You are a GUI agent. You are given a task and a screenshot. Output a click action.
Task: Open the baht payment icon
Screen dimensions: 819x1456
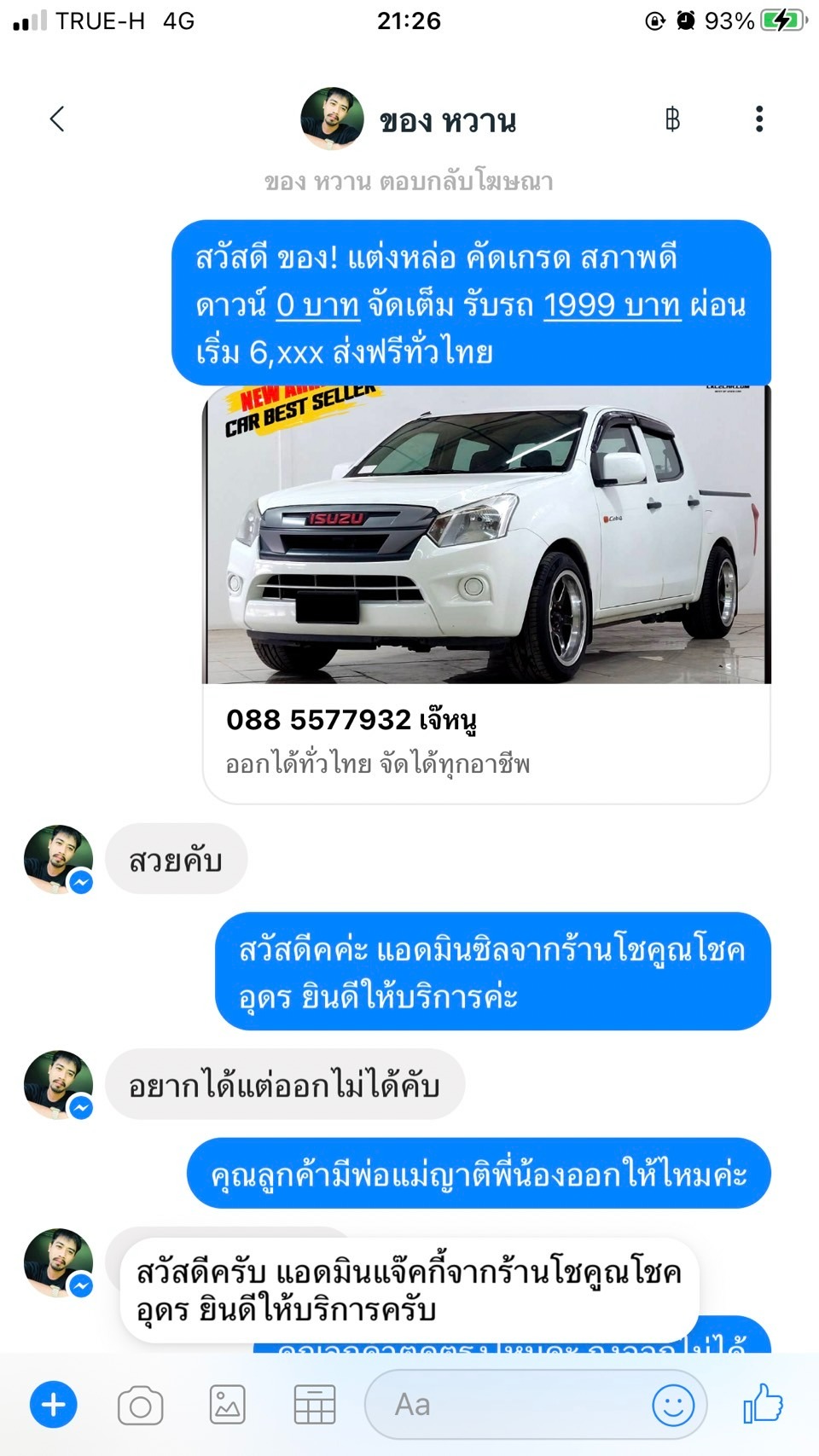672,119
